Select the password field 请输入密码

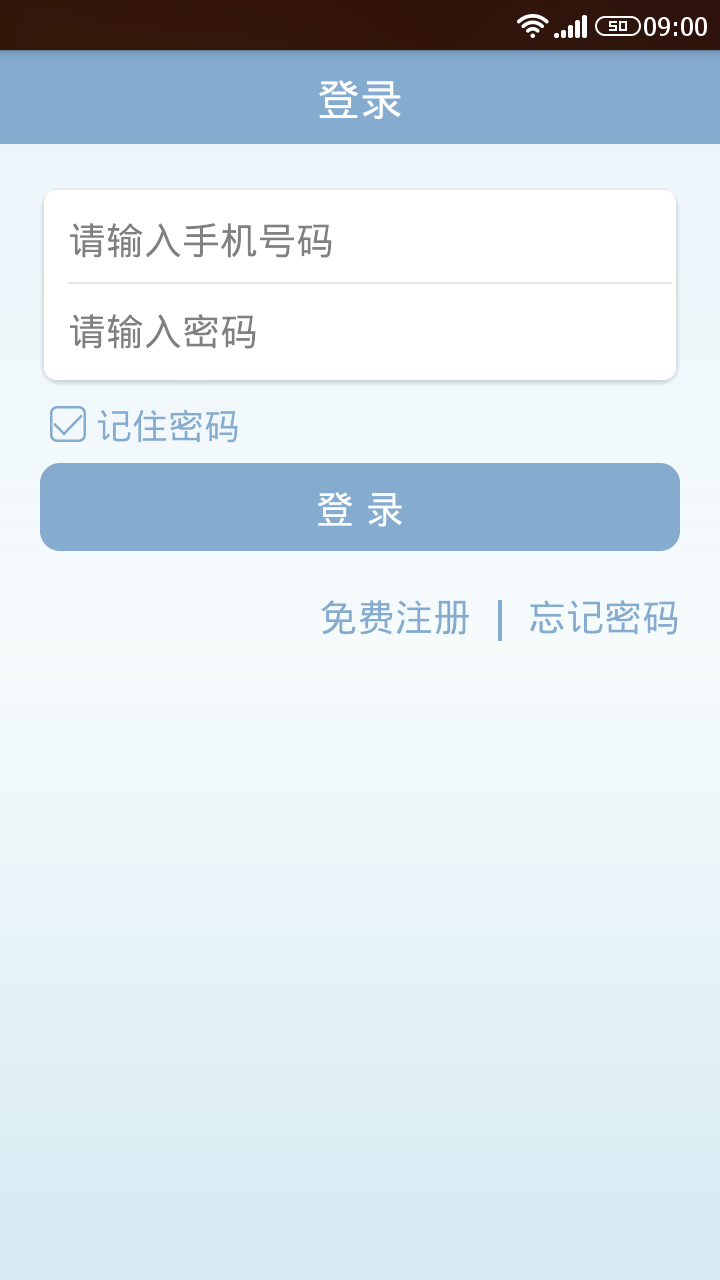pyautogui.click(x=360, y=333)
